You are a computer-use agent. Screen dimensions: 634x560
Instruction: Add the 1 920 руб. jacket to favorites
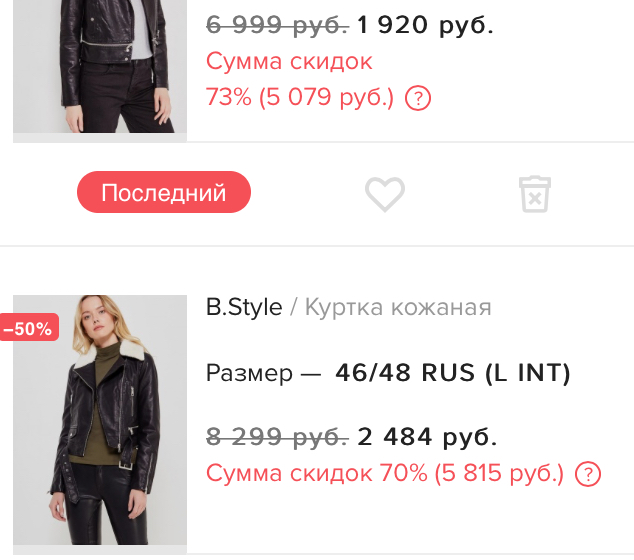384,193
